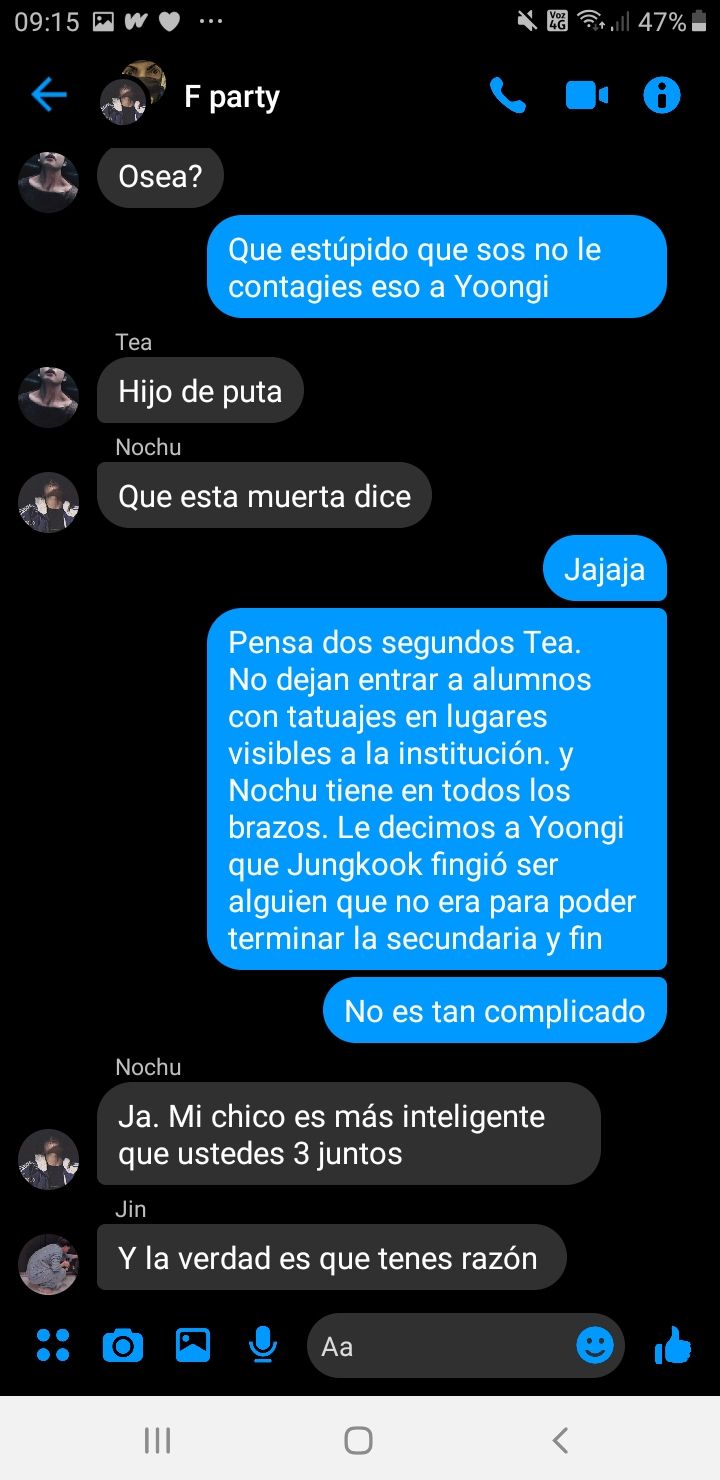
Task: Open the recent apps overview
Action: tap(157, 1440)
